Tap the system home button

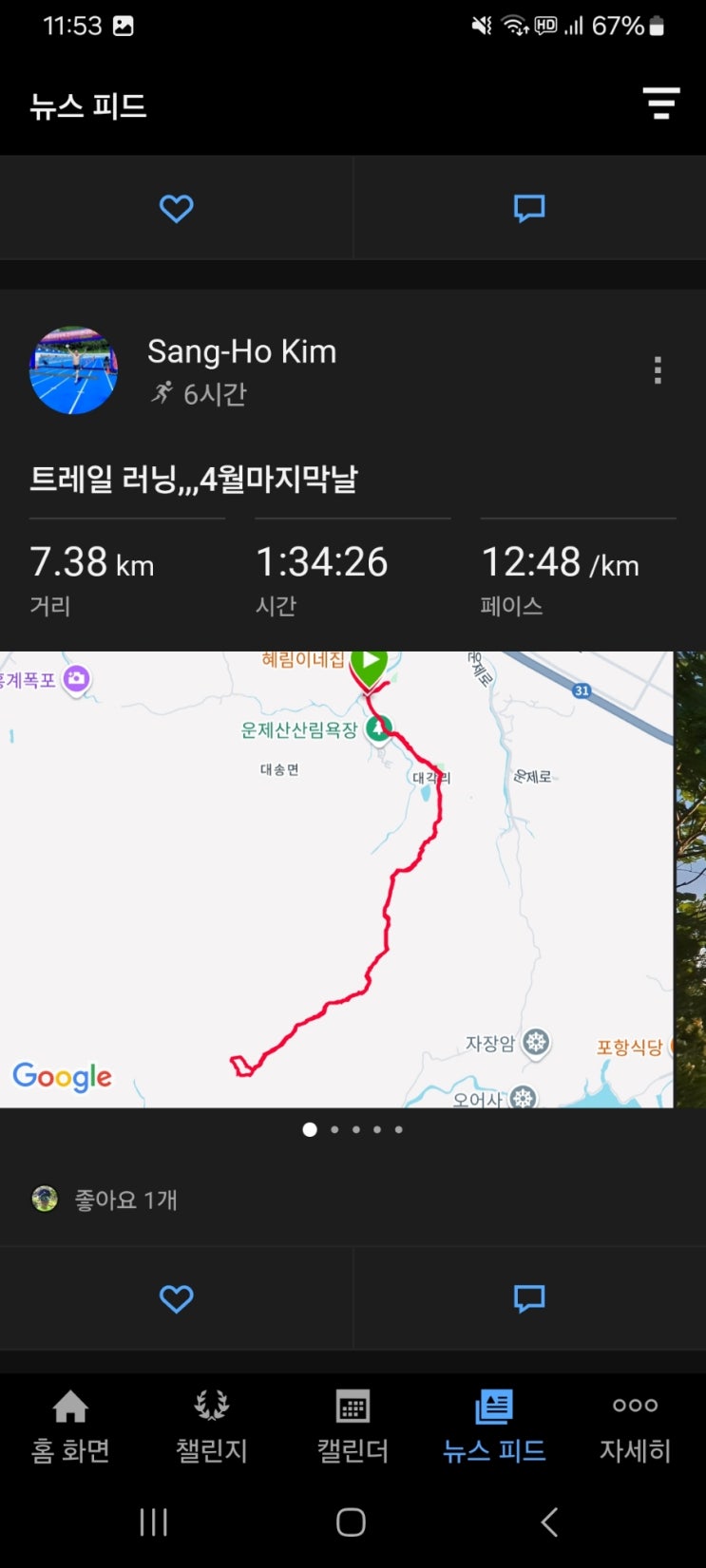tap(351, 1521)
